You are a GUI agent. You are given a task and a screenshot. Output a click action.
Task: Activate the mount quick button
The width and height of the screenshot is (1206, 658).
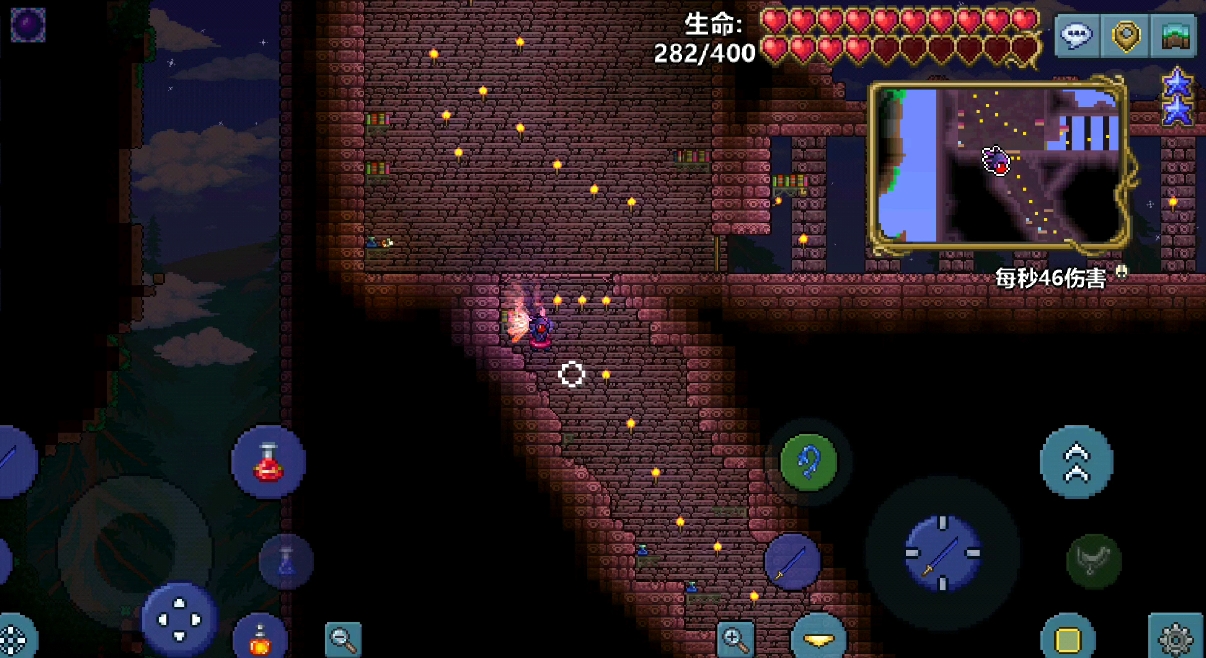tap(1093, 560)
